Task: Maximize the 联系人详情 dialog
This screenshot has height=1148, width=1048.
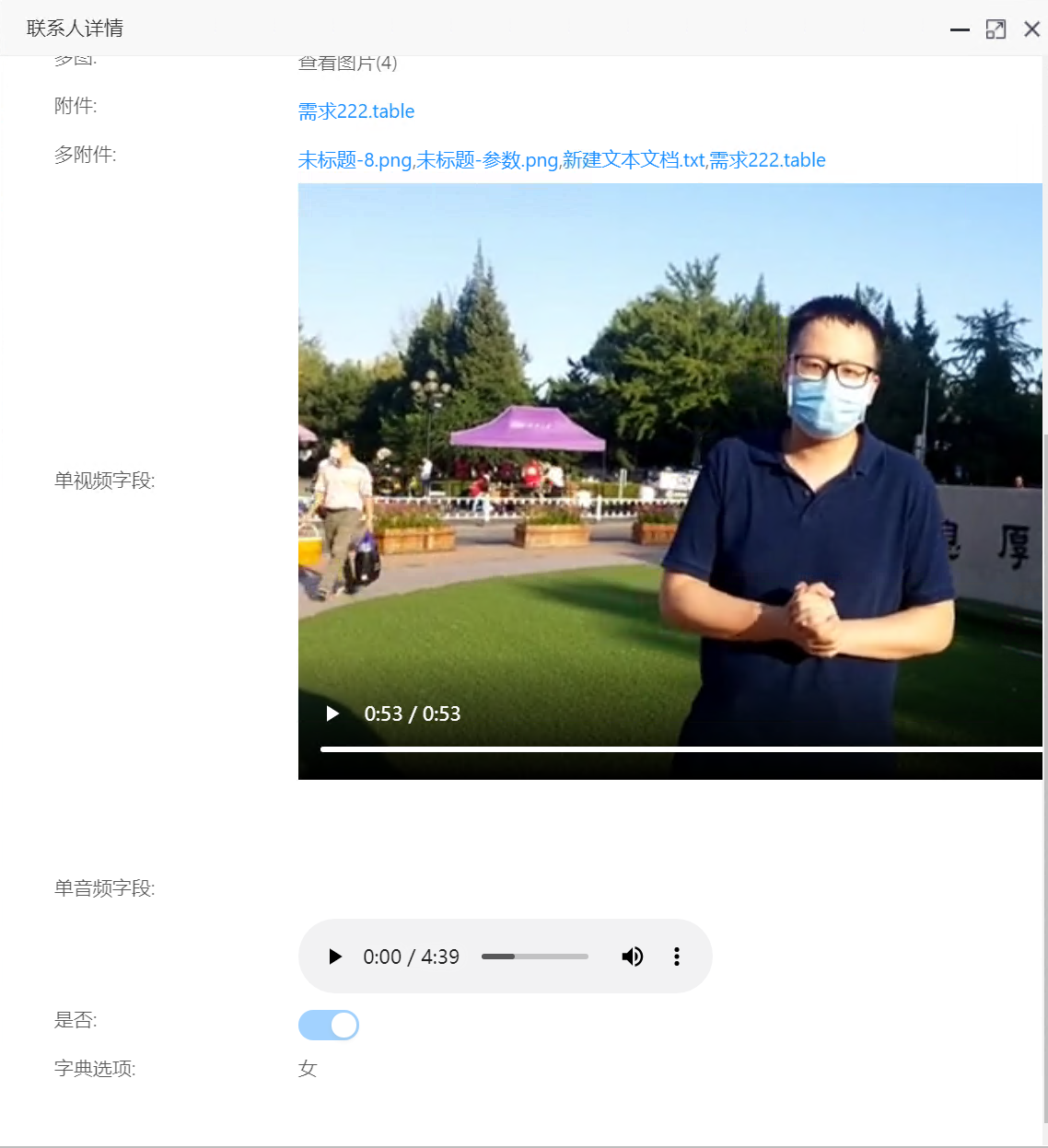Action: click(x=996, y=29)
